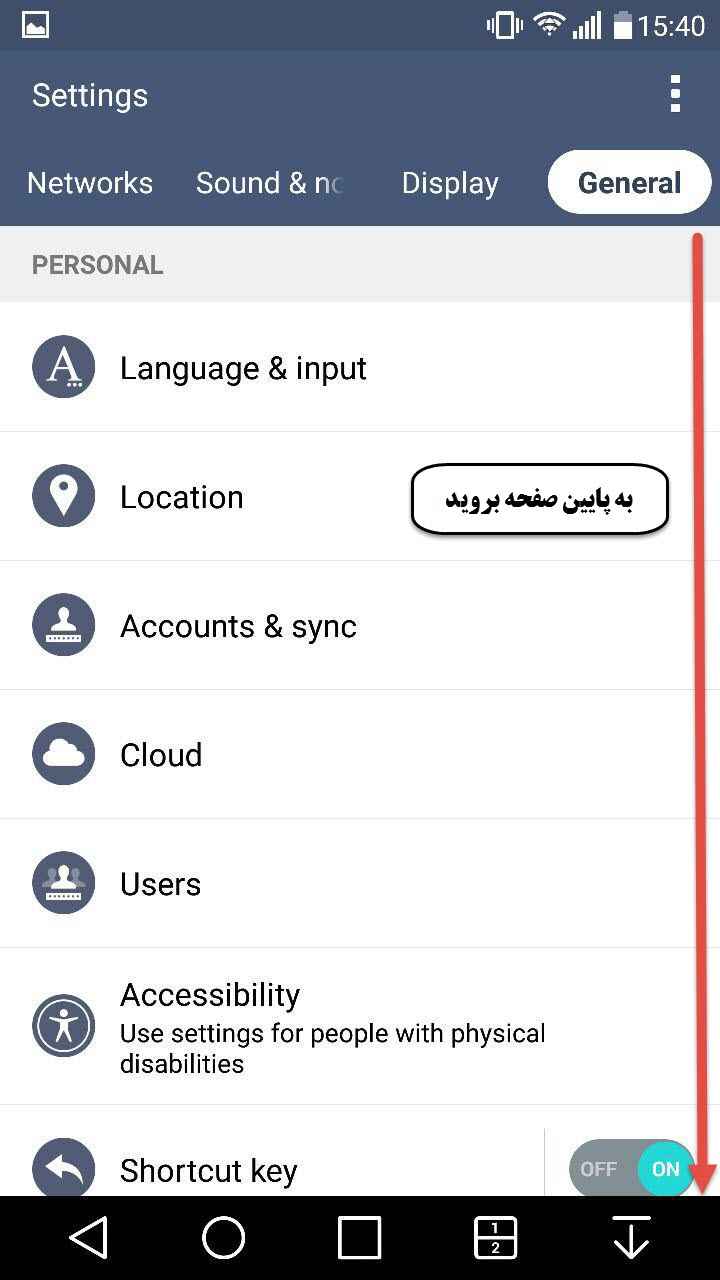Switch to the Sound & notification tab

coord(269,183)
